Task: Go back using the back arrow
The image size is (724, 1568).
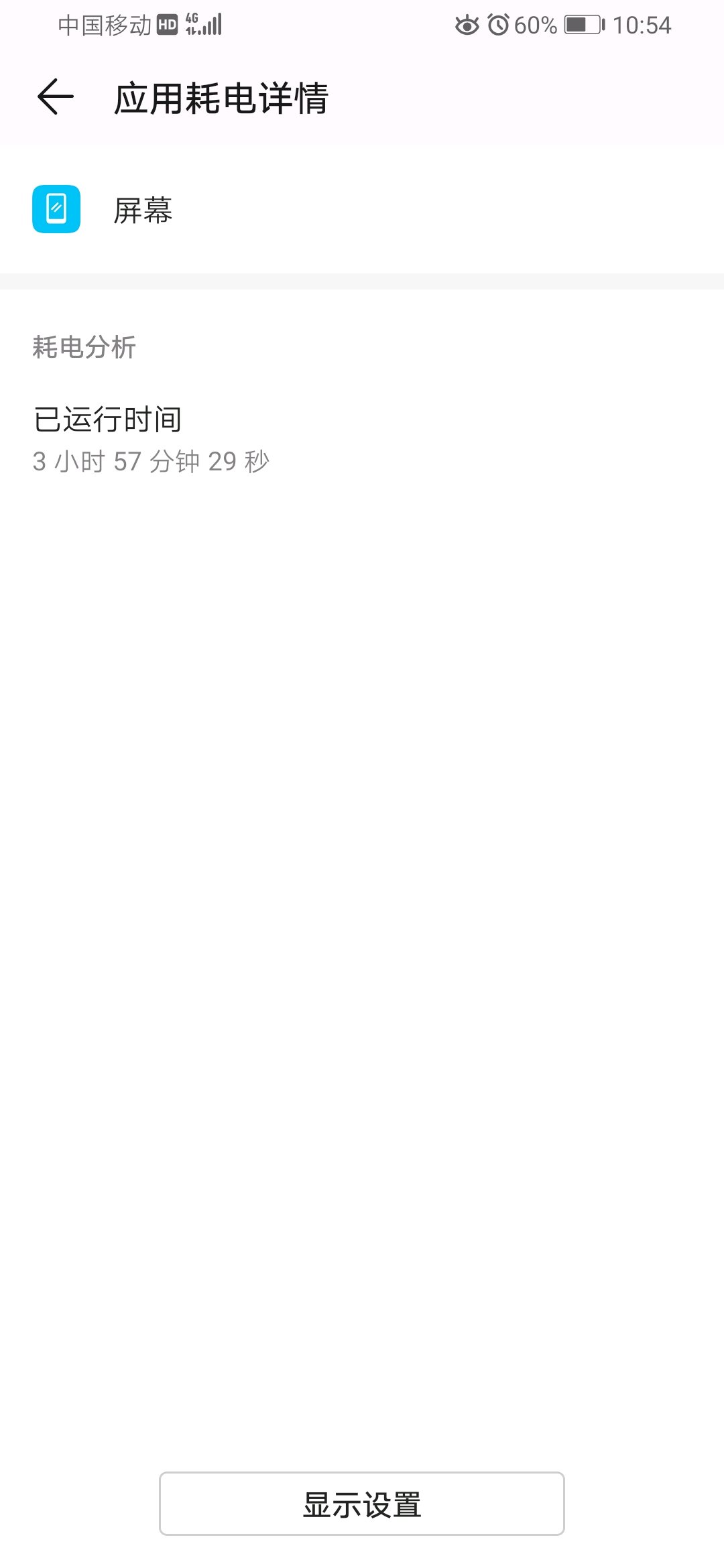Action: click(55, 97)
